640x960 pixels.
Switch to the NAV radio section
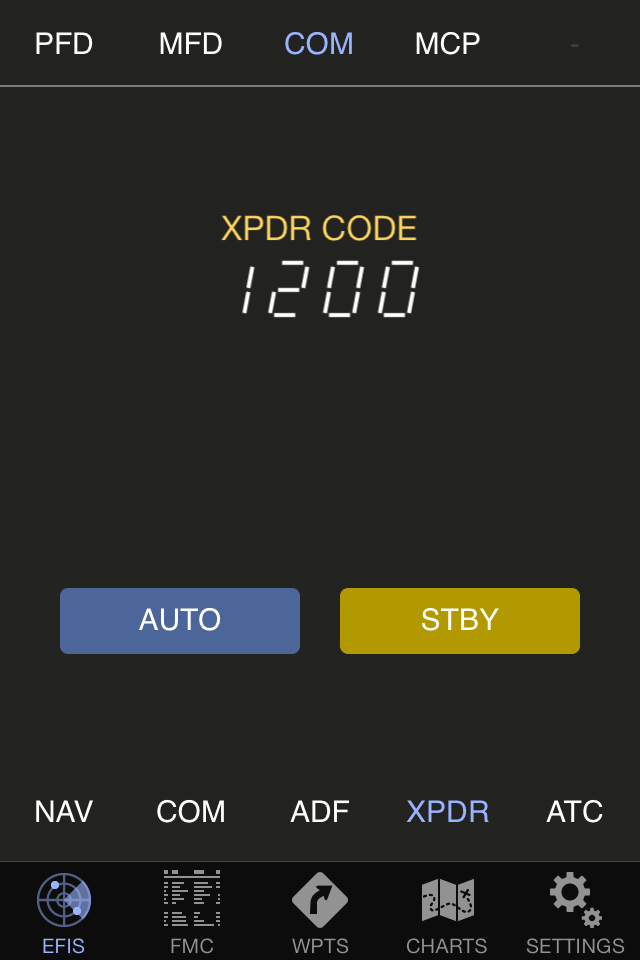click(x=64, y=811)
